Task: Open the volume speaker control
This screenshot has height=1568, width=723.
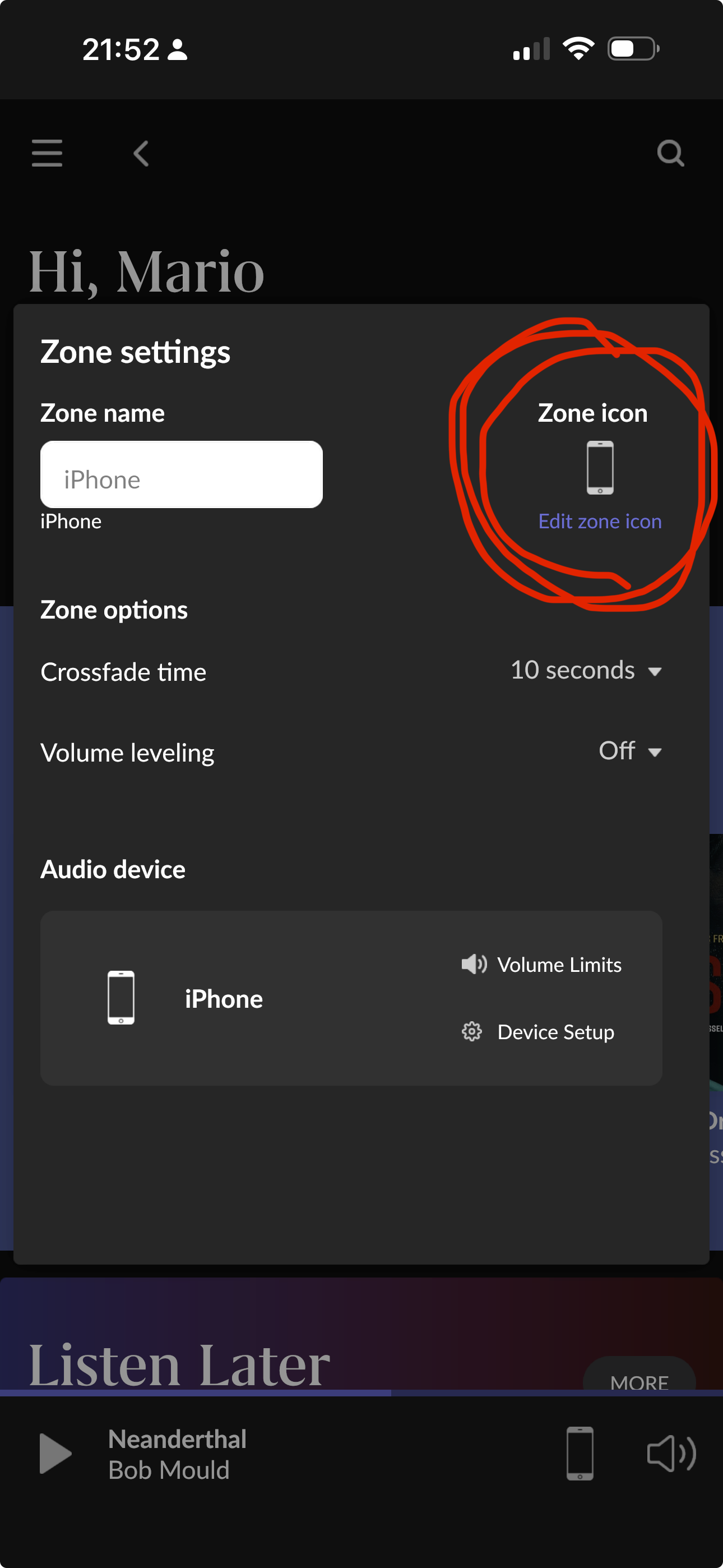Action: coord(671,1454)
